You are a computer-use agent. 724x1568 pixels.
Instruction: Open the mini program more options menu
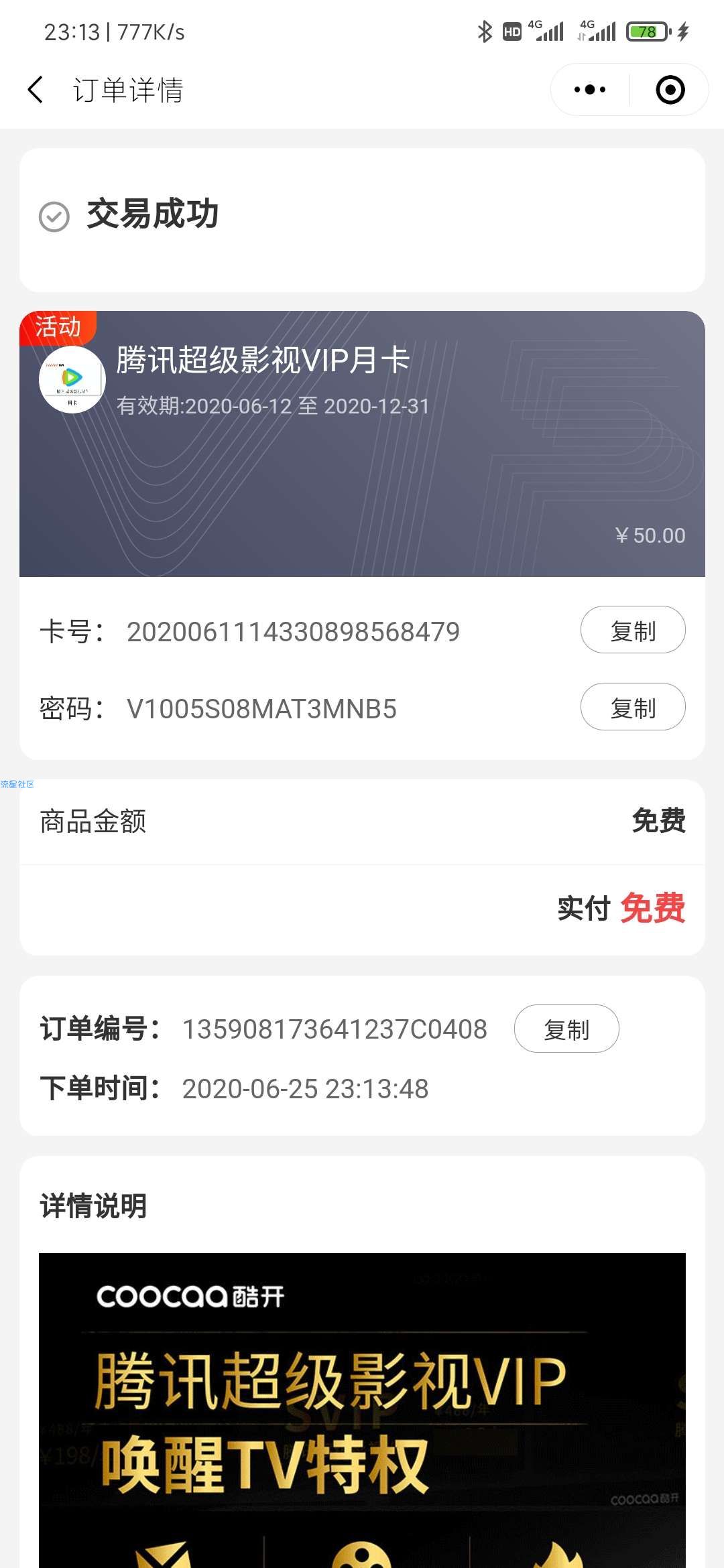[590, 90]
